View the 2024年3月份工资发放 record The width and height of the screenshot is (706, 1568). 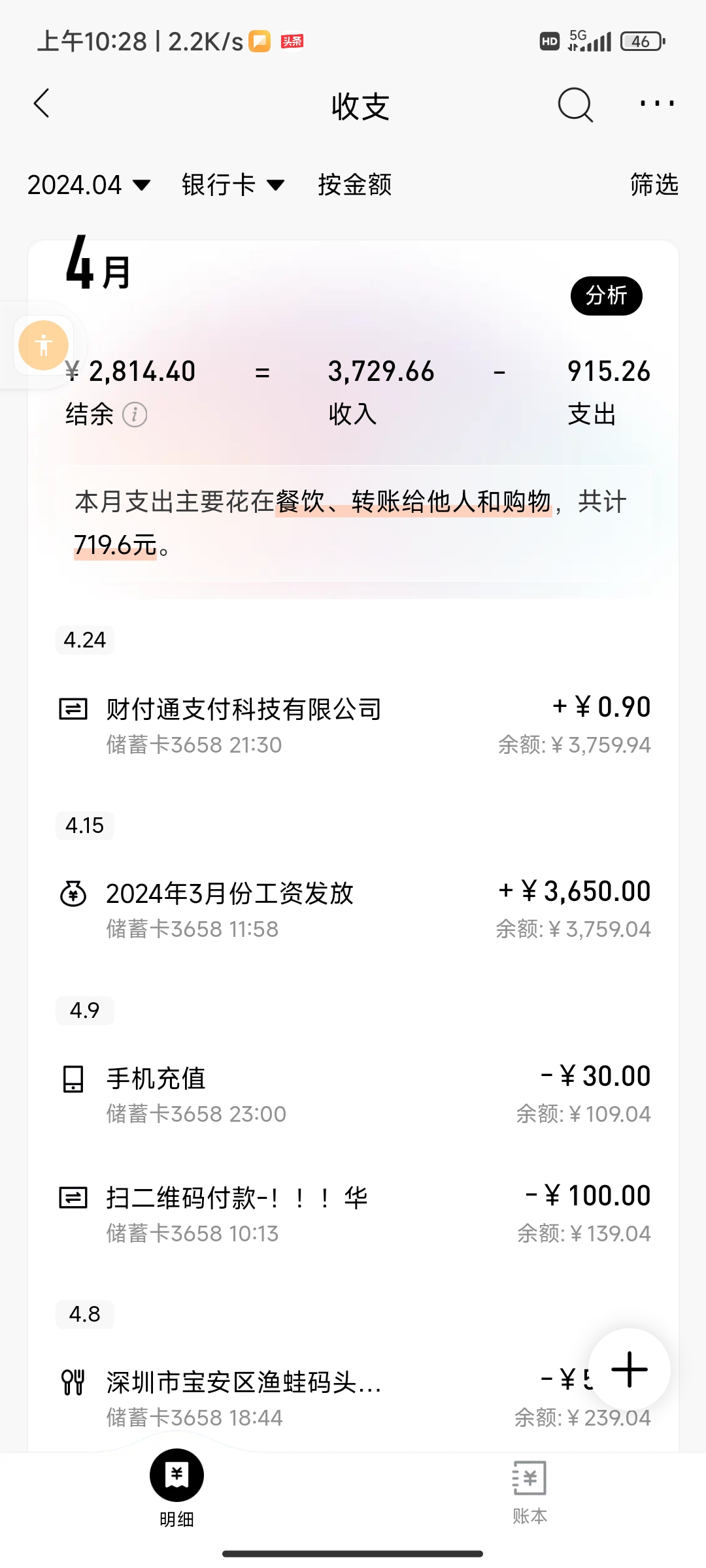click(353, 909)
